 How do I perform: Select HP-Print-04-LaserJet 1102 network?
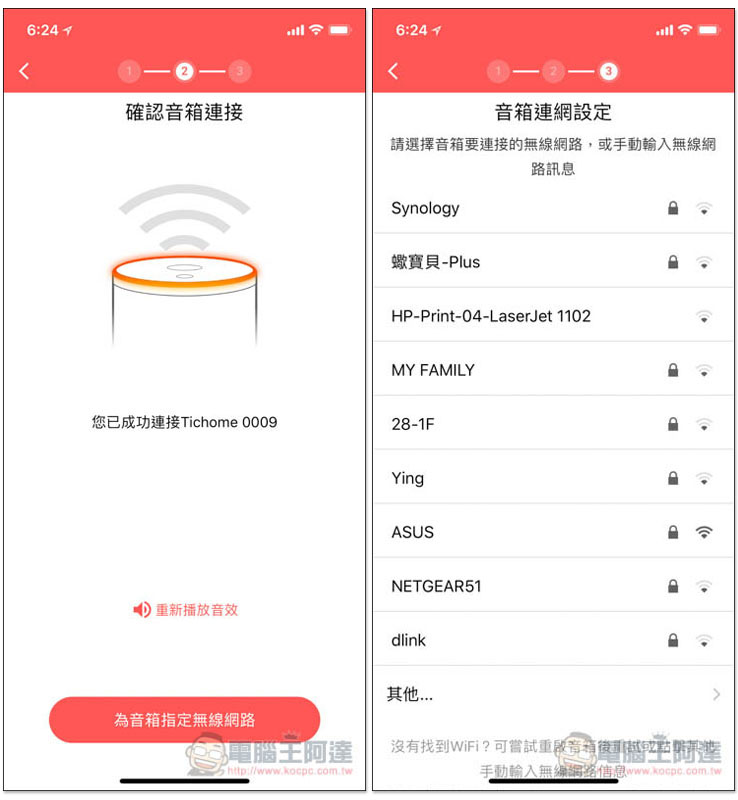tap(551, 316)
